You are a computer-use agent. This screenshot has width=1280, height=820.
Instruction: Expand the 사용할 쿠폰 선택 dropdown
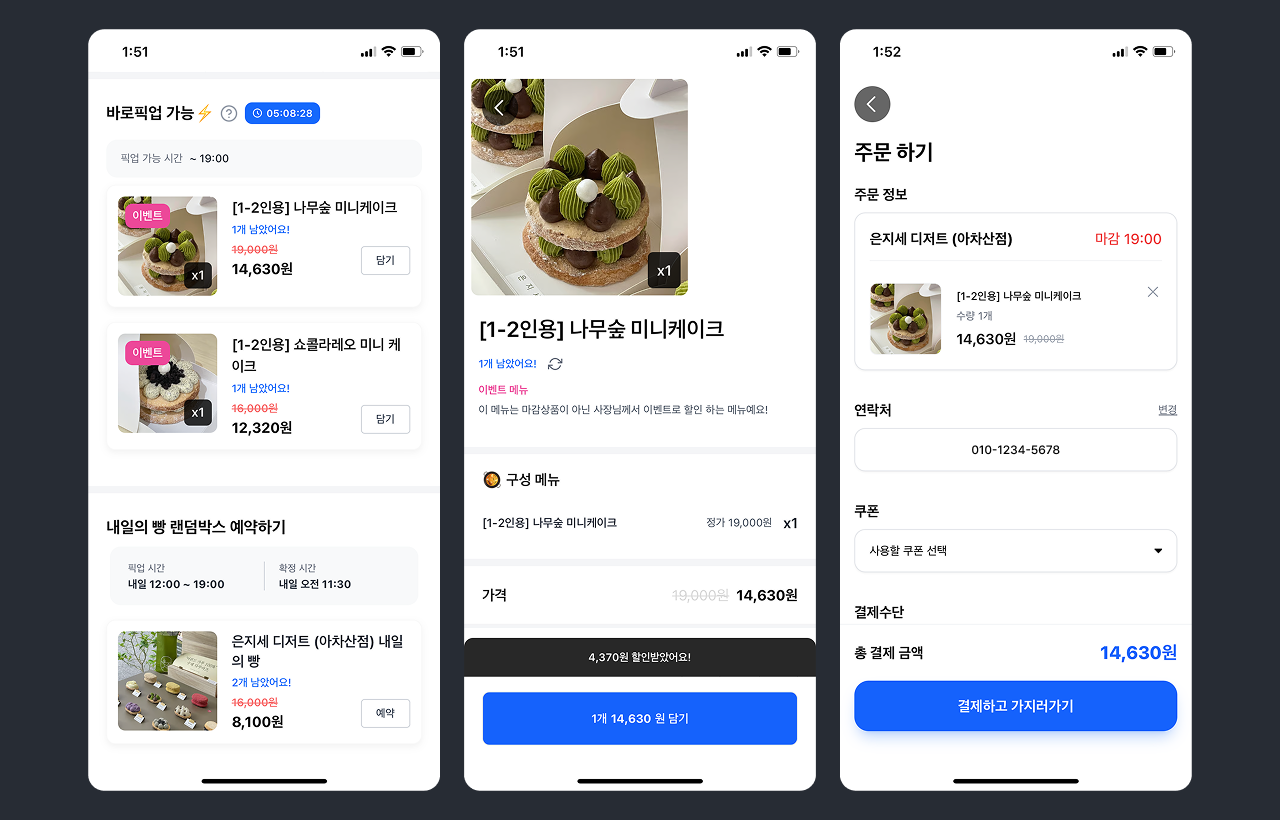coord(1015,551)
